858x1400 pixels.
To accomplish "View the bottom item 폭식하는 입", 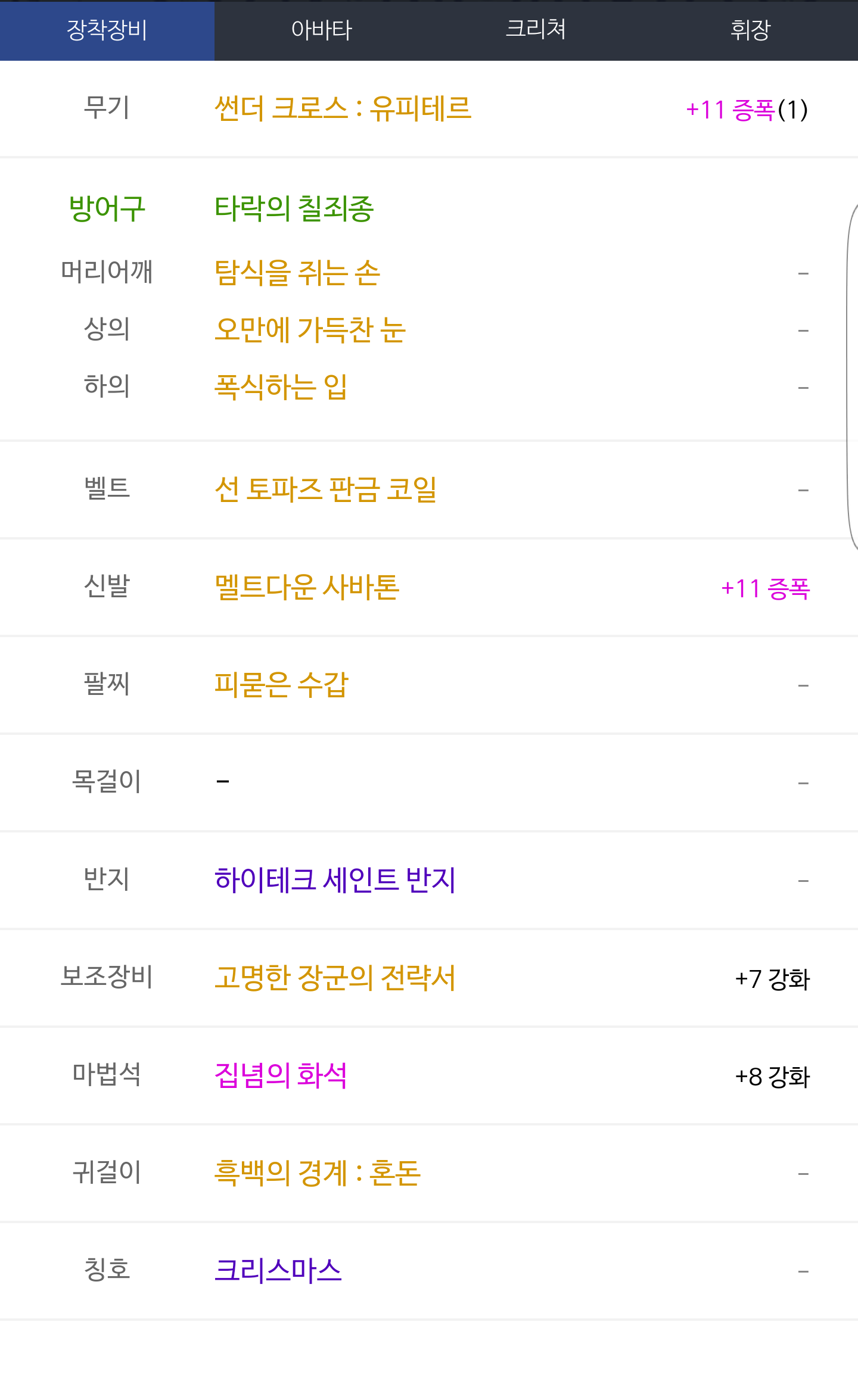I will click(281, 387).
